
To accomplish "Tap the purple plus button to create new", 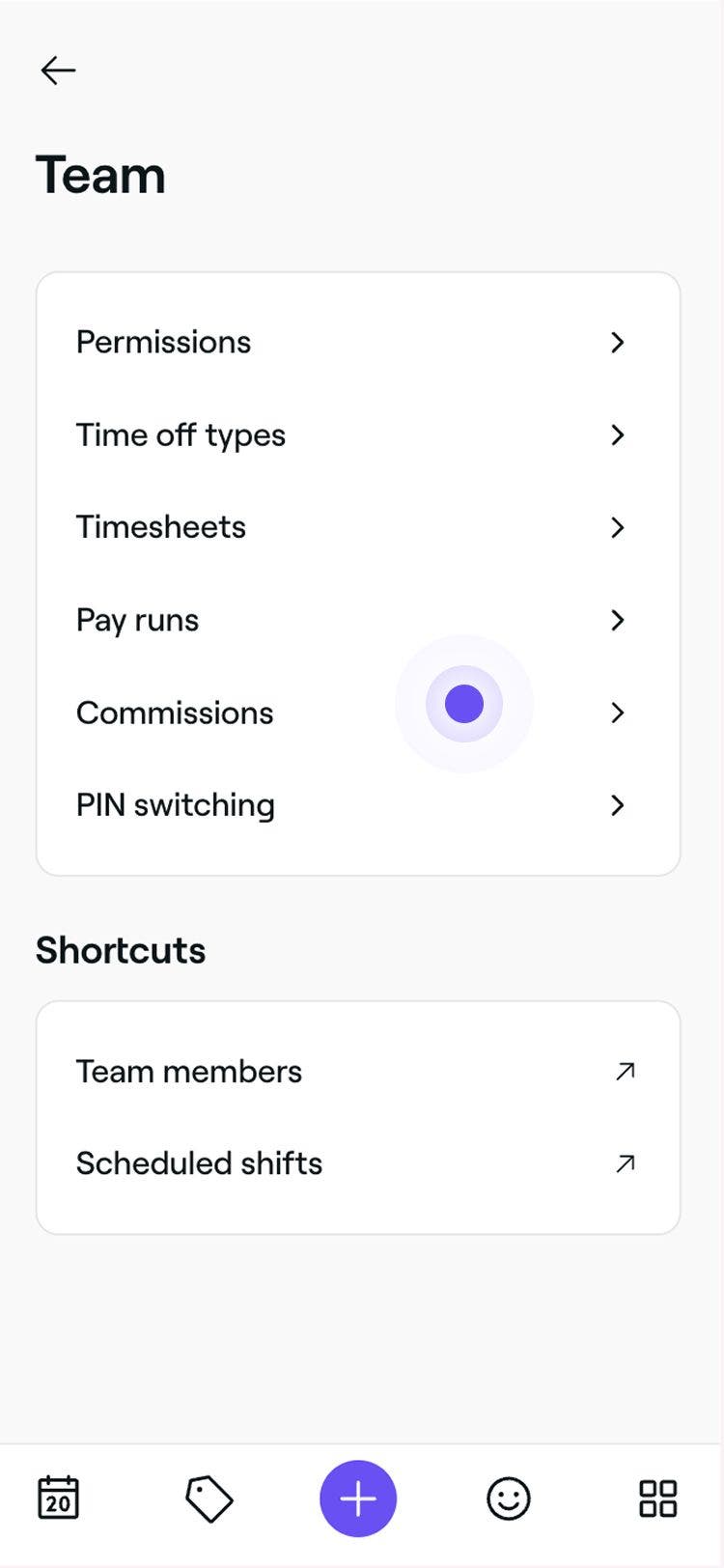I will click(358, 1498).
